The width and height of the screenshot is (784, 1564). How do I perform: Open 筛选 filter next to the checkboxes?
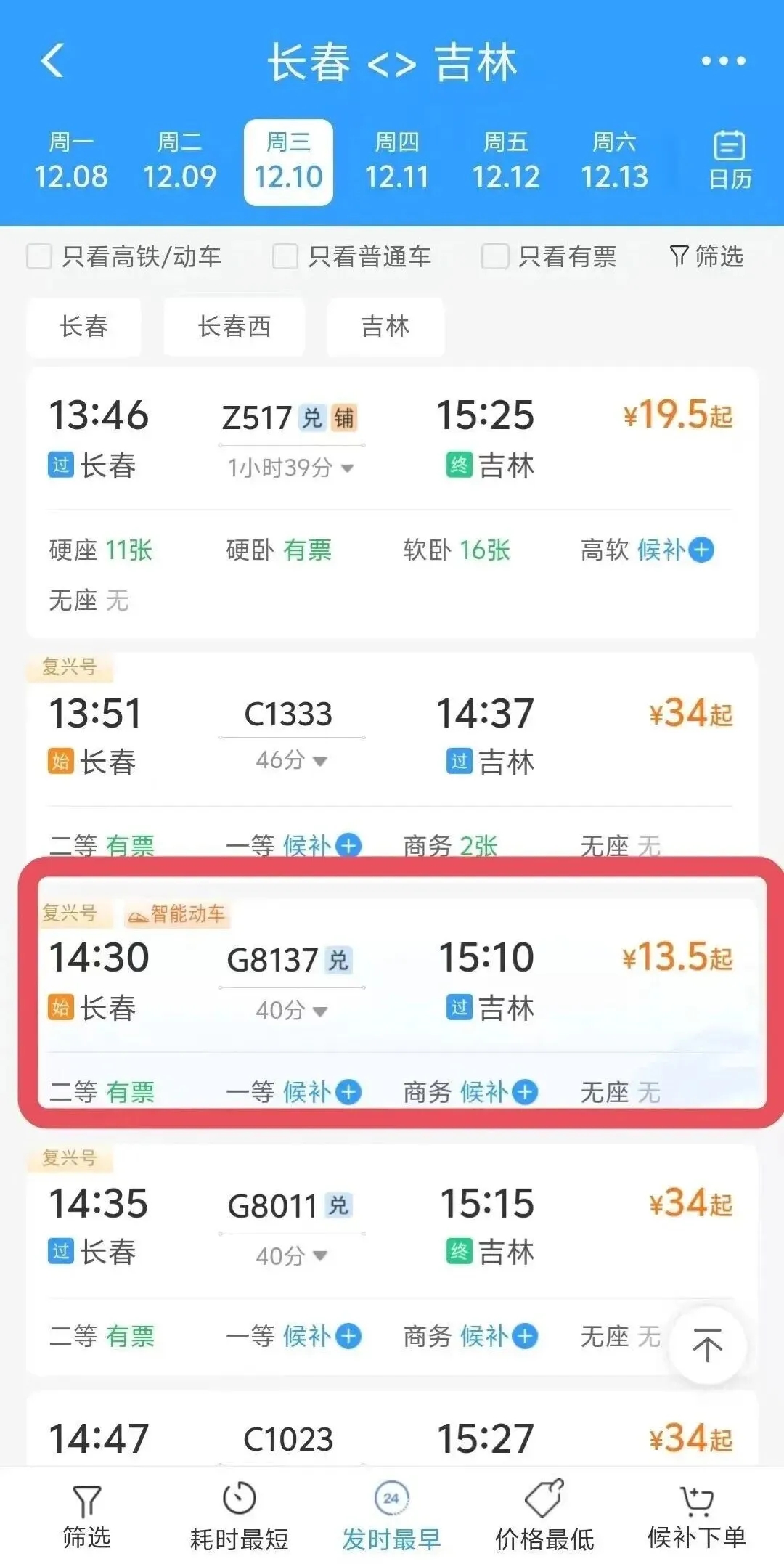(x=706, y=256)
